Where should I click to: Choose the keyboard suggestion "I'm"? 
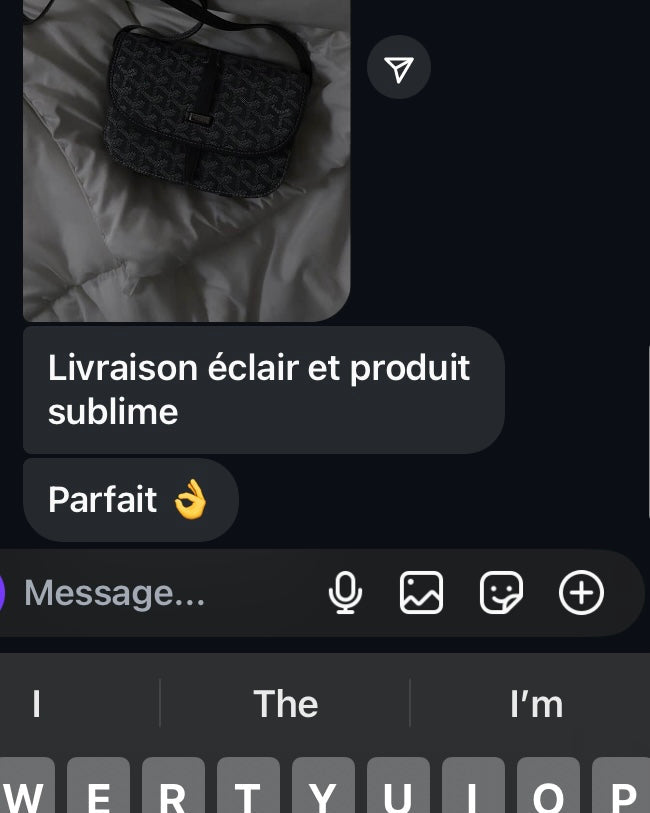536,704
